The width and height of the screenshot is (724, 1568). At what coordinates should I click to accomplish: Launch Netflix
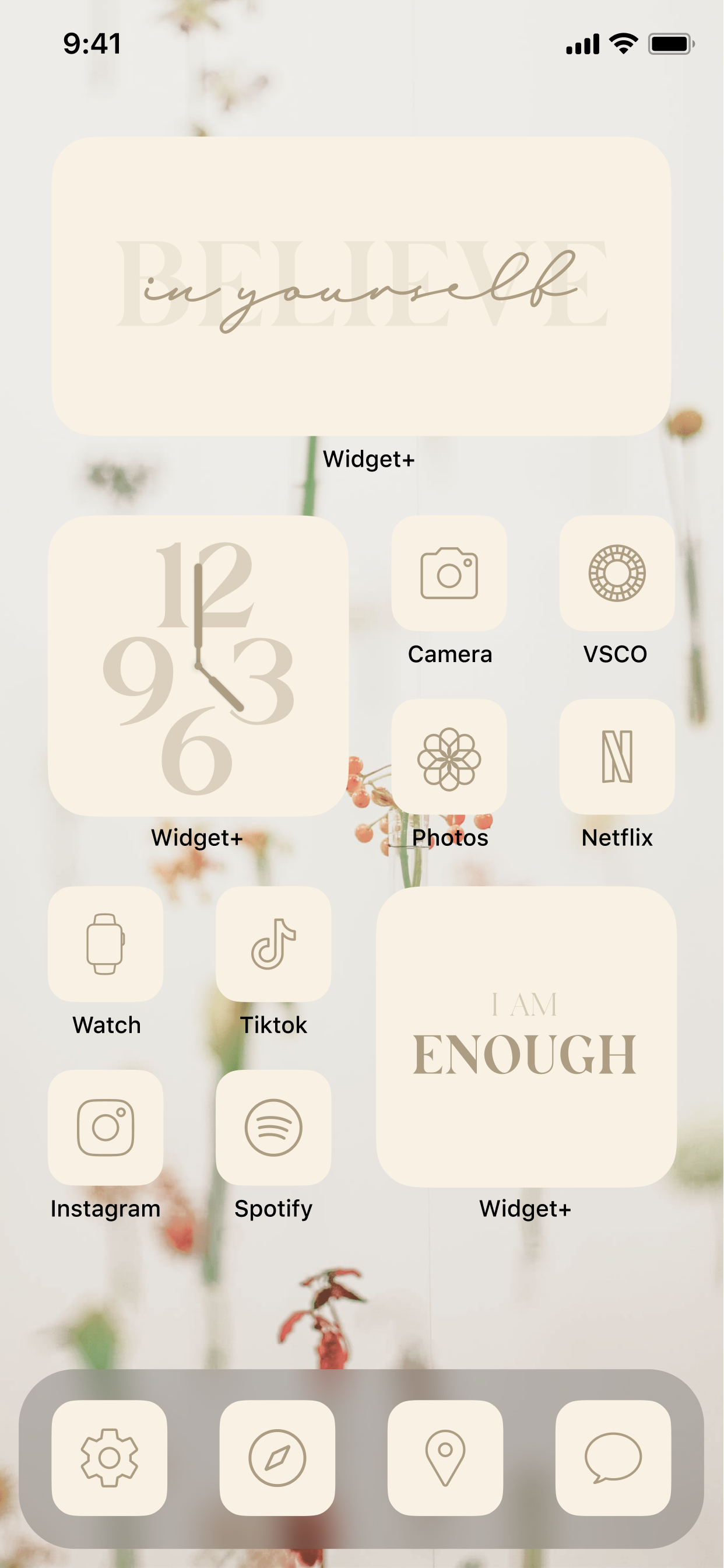(617, 757)
